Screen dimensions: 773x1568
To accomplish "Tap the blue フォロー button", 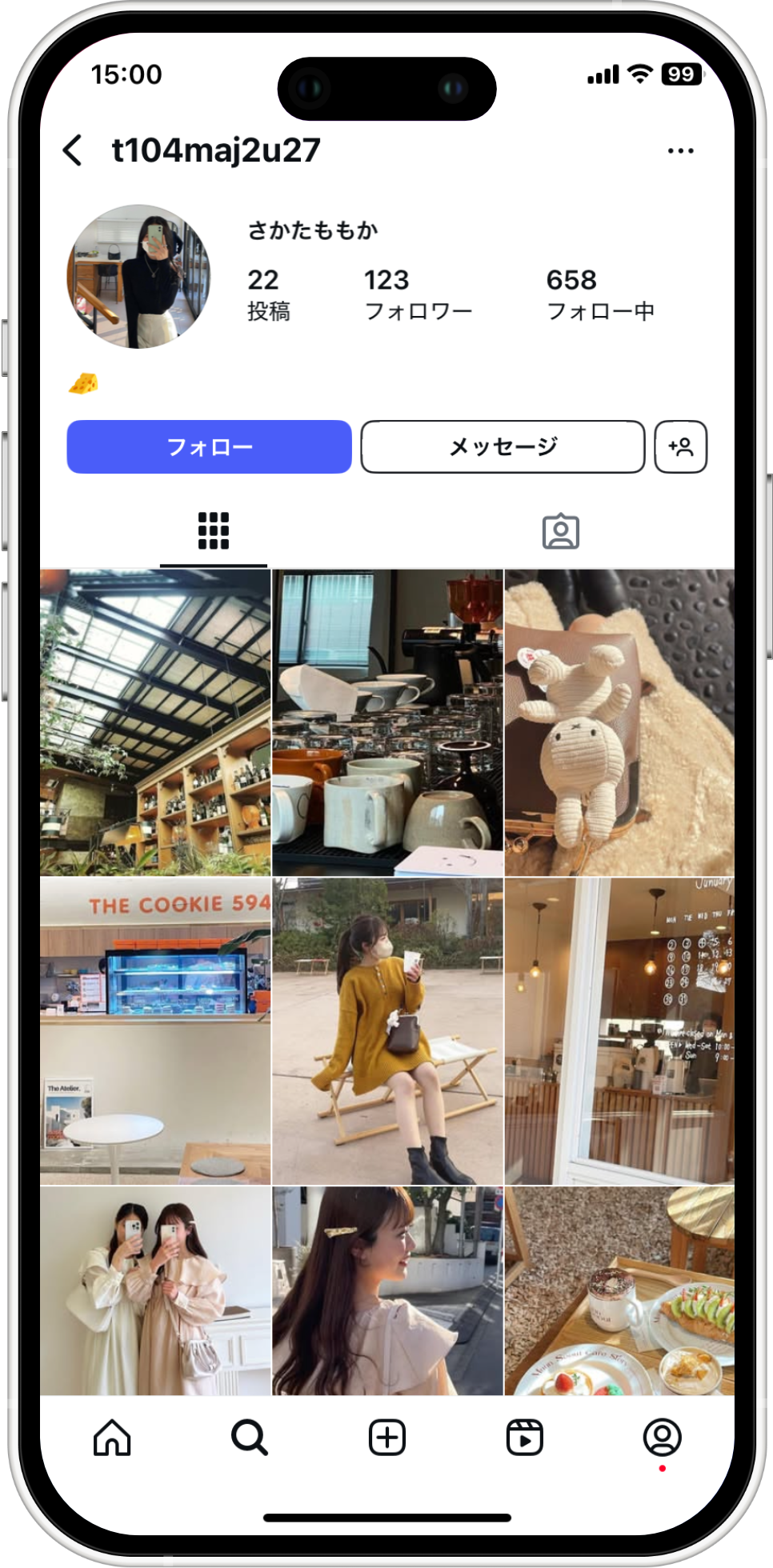I will pos(209,446).
